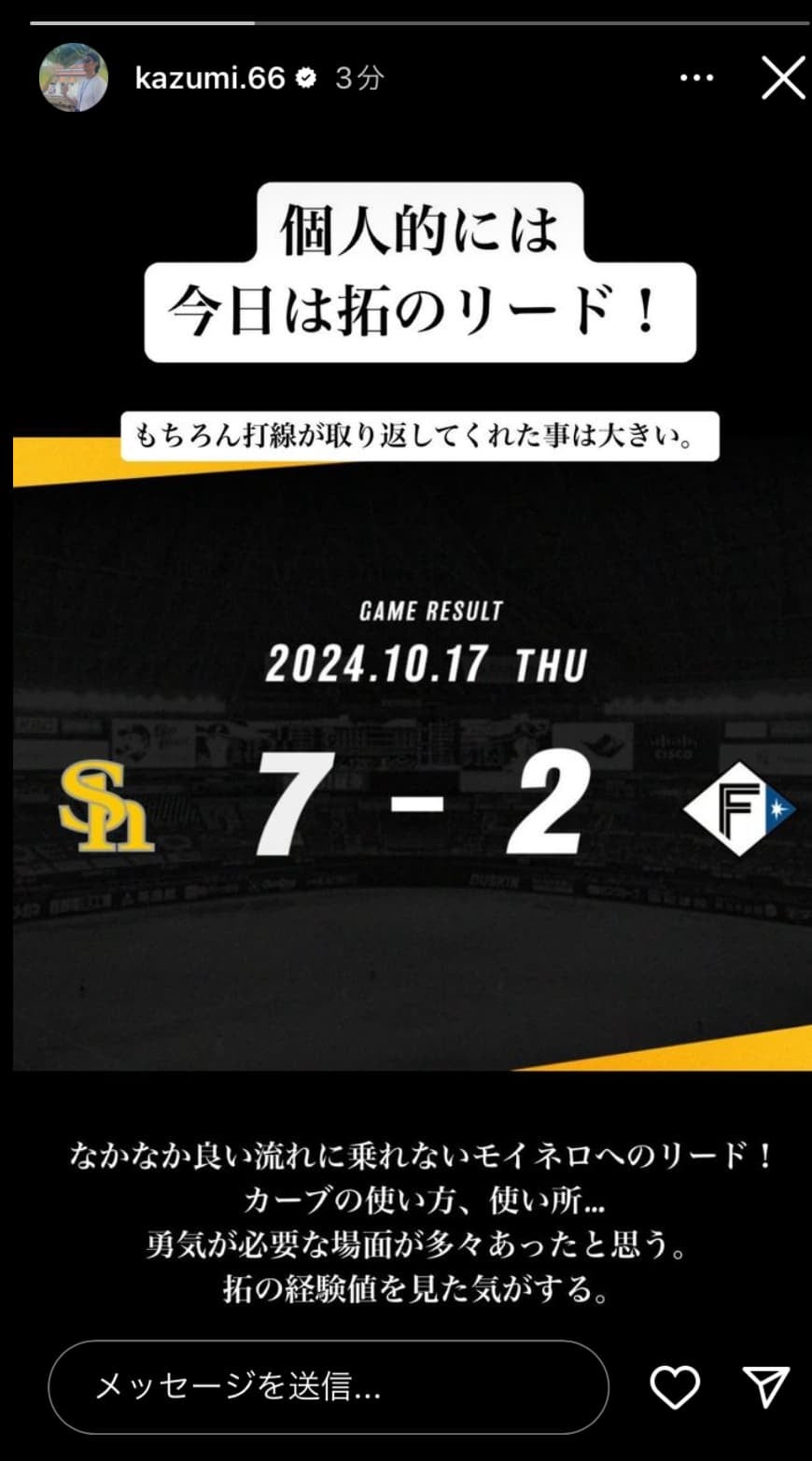The height and width of the screenshot is (1461, 812).
Task: Share this story via paper plane icon
Action: pyautogui.click(x=766, y=1386)
